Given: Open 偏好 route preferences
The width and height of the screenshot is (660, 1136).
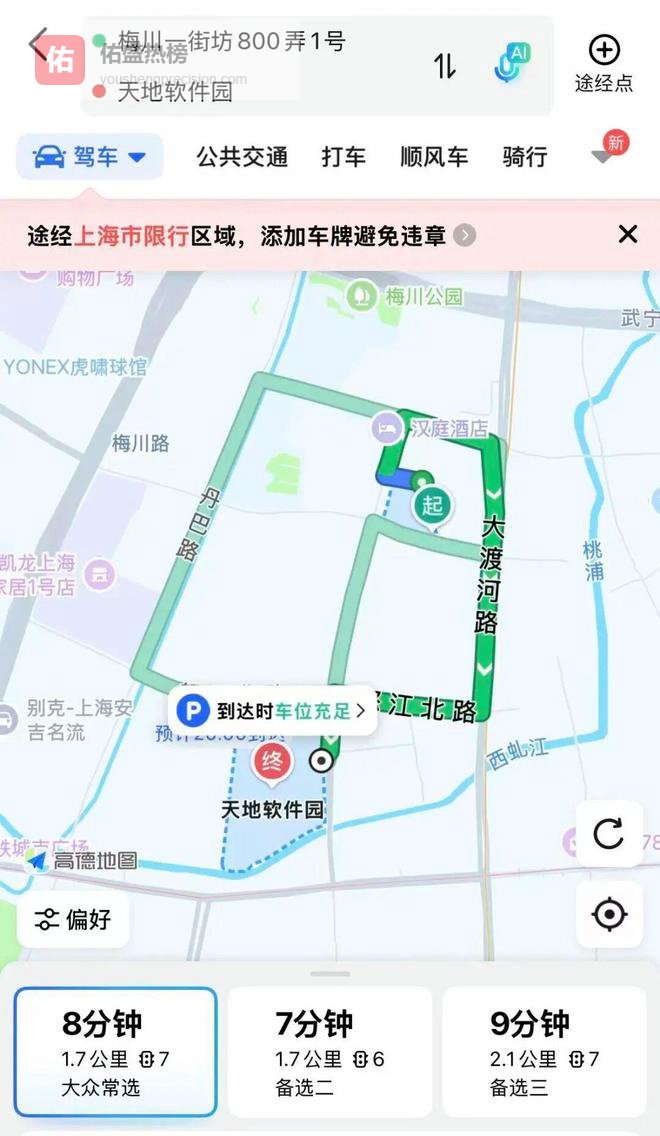Looking at the screenshot, I should pos(73,920).
